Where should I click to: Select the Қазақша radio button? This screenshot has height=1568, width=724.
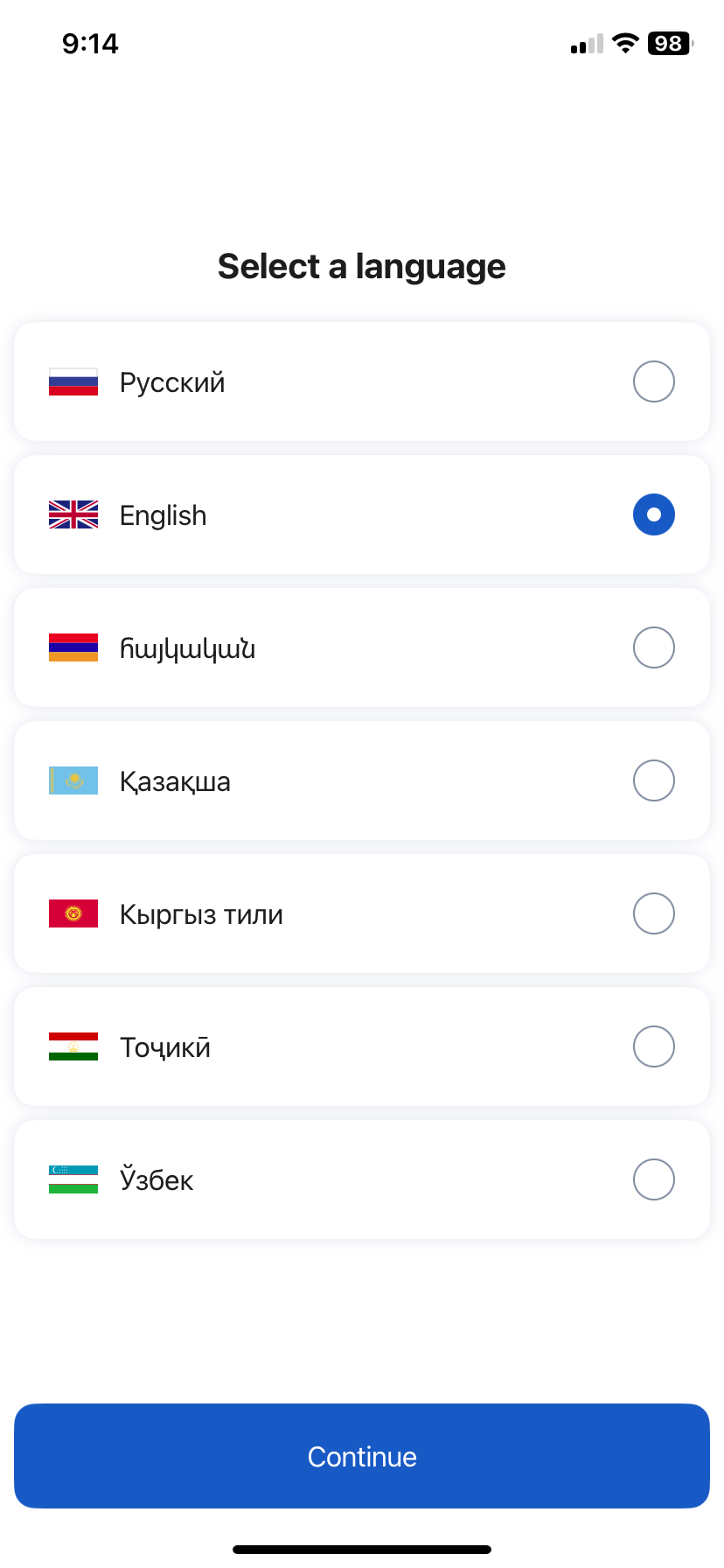(653, 780)
